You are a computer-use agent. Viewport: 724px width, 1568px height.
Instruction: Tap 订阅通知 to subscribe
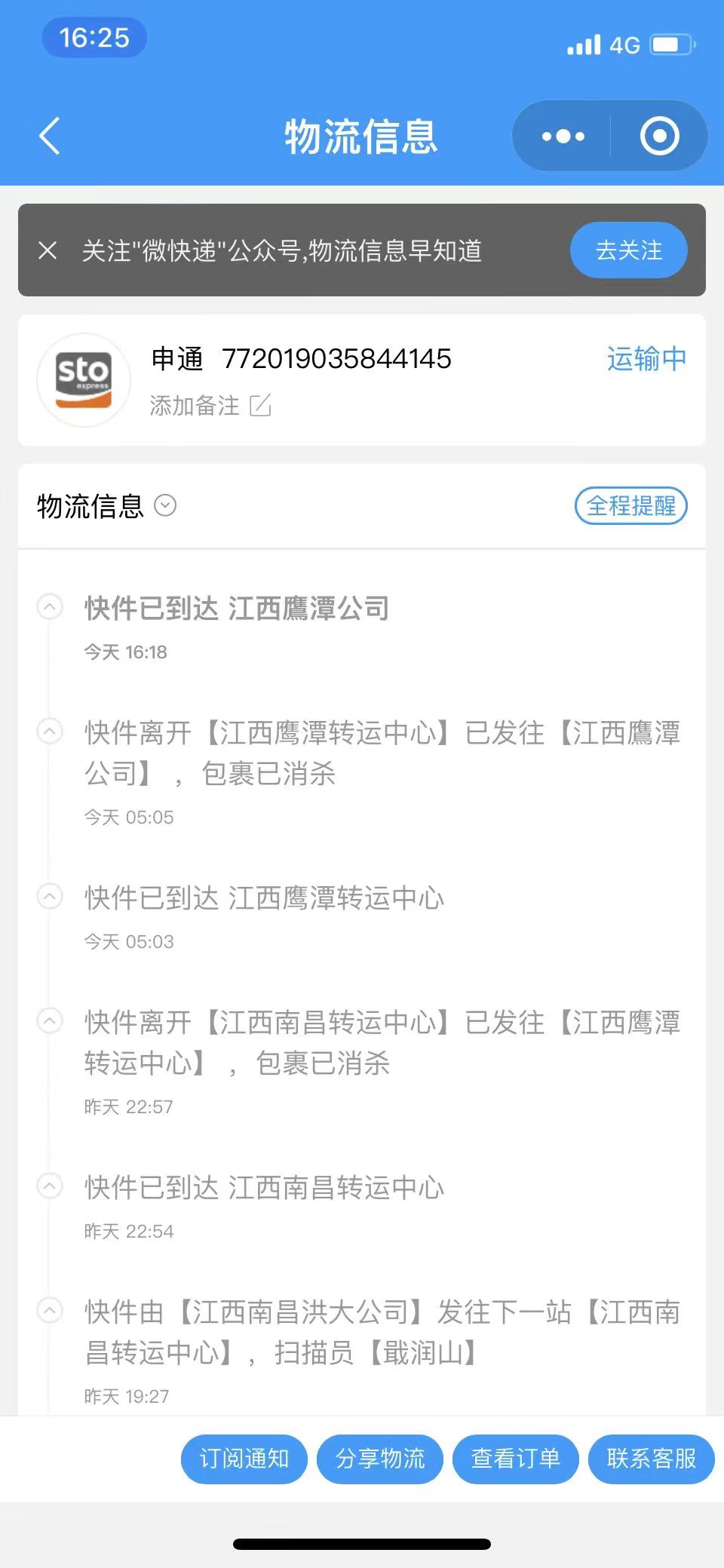click(x=244, y=1459)
